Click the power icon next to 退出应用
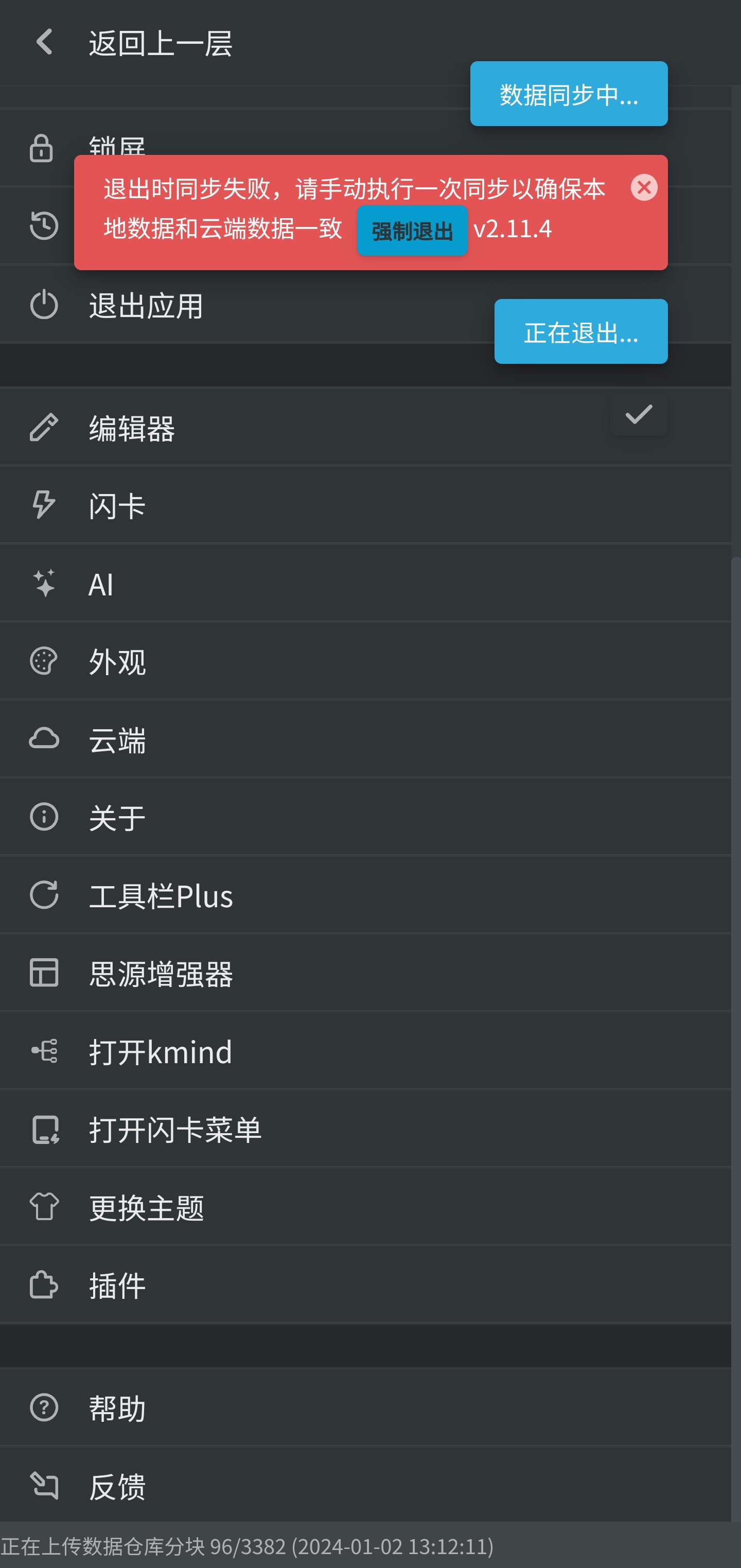Viewport: 741px width, 1568px height. (x=43, y=304)
